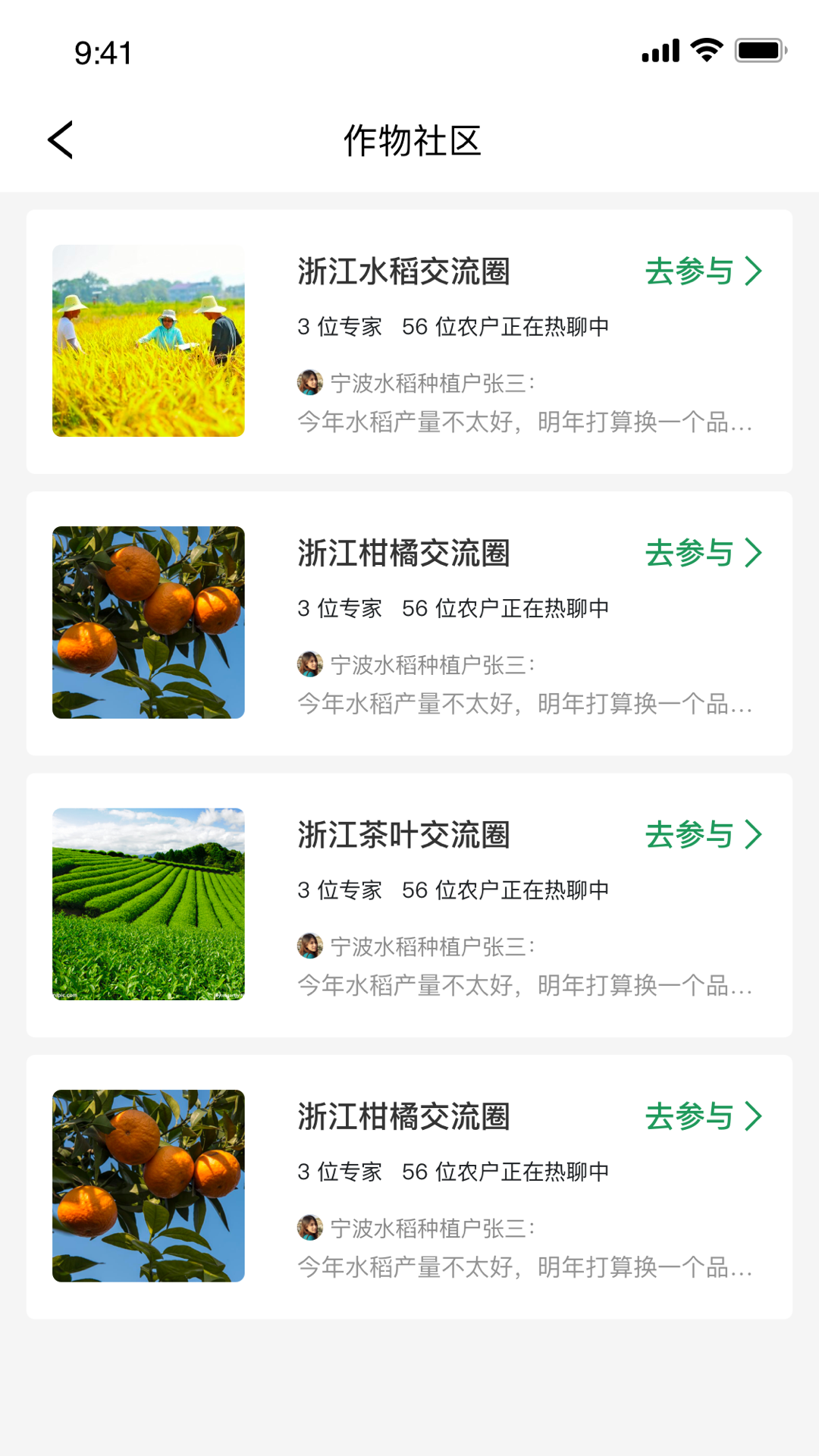Image resolution: width=819 pixels, height=1456 pixels.
Task: Expand the chevron on the bottom 柑橘 card
Action: pyautogui.click(x=754, y=1116)
